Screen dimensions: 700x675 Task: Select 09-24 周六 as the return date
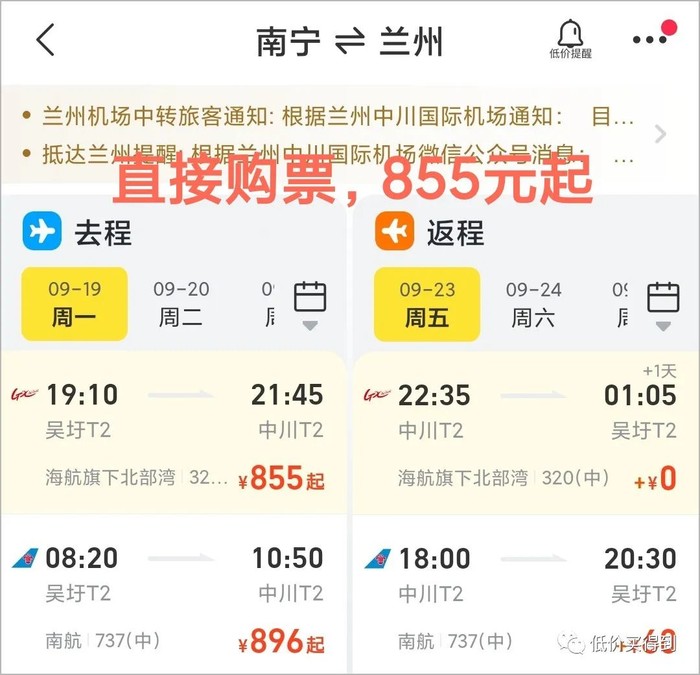(533, 304)
